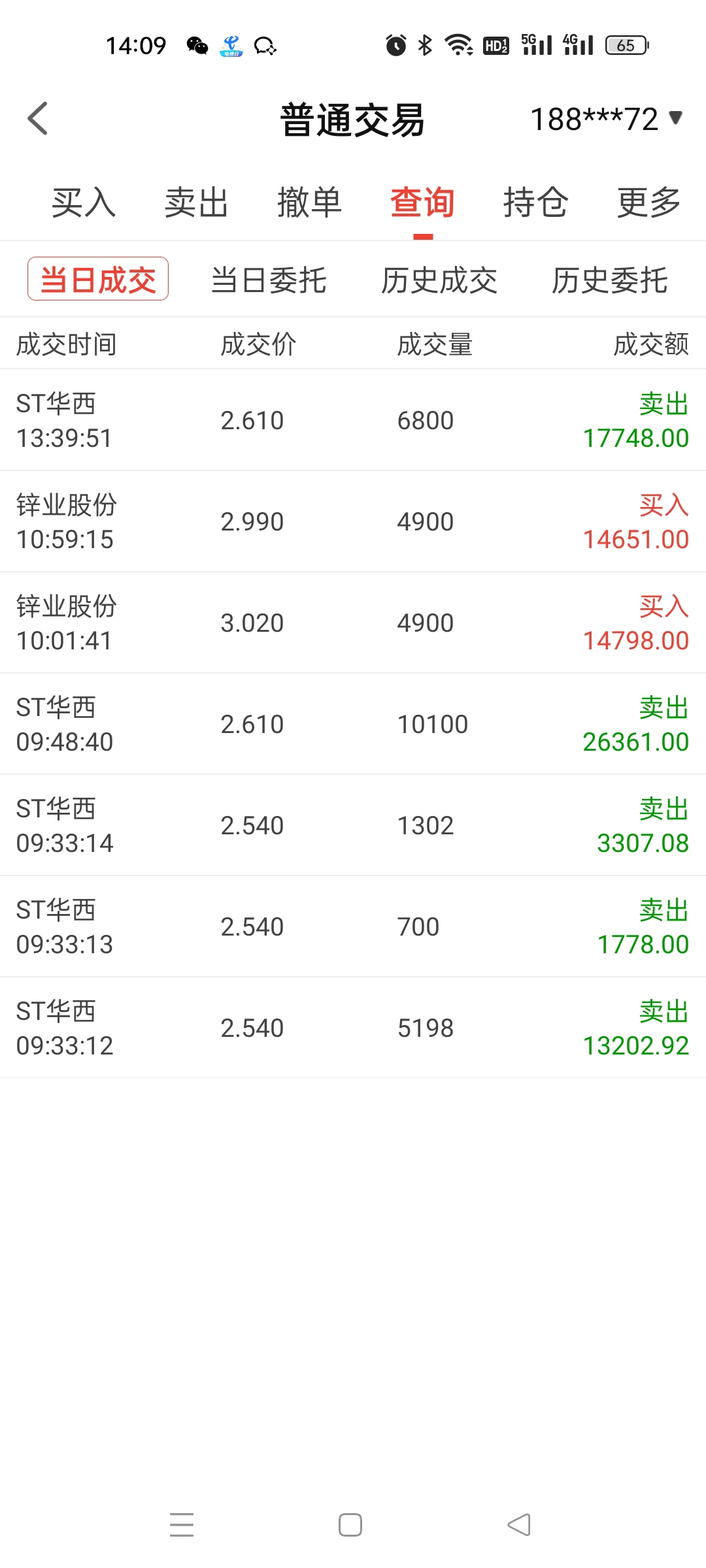Switch to the 买入 tab
Image resolution: width=706 pixels, height=1568 pixels.
click(84, 203)
